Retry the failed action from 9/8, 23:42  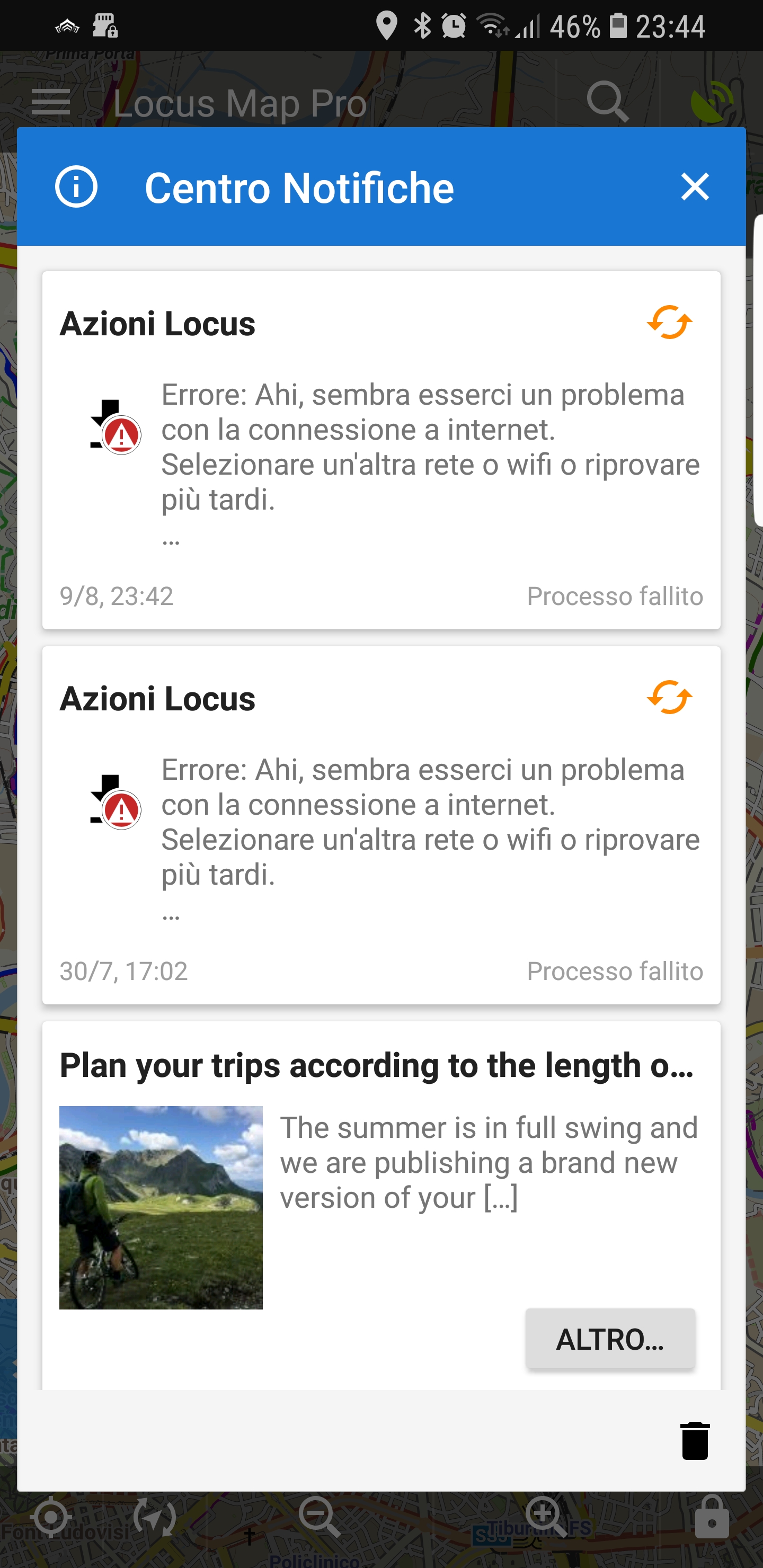(669, 322)
